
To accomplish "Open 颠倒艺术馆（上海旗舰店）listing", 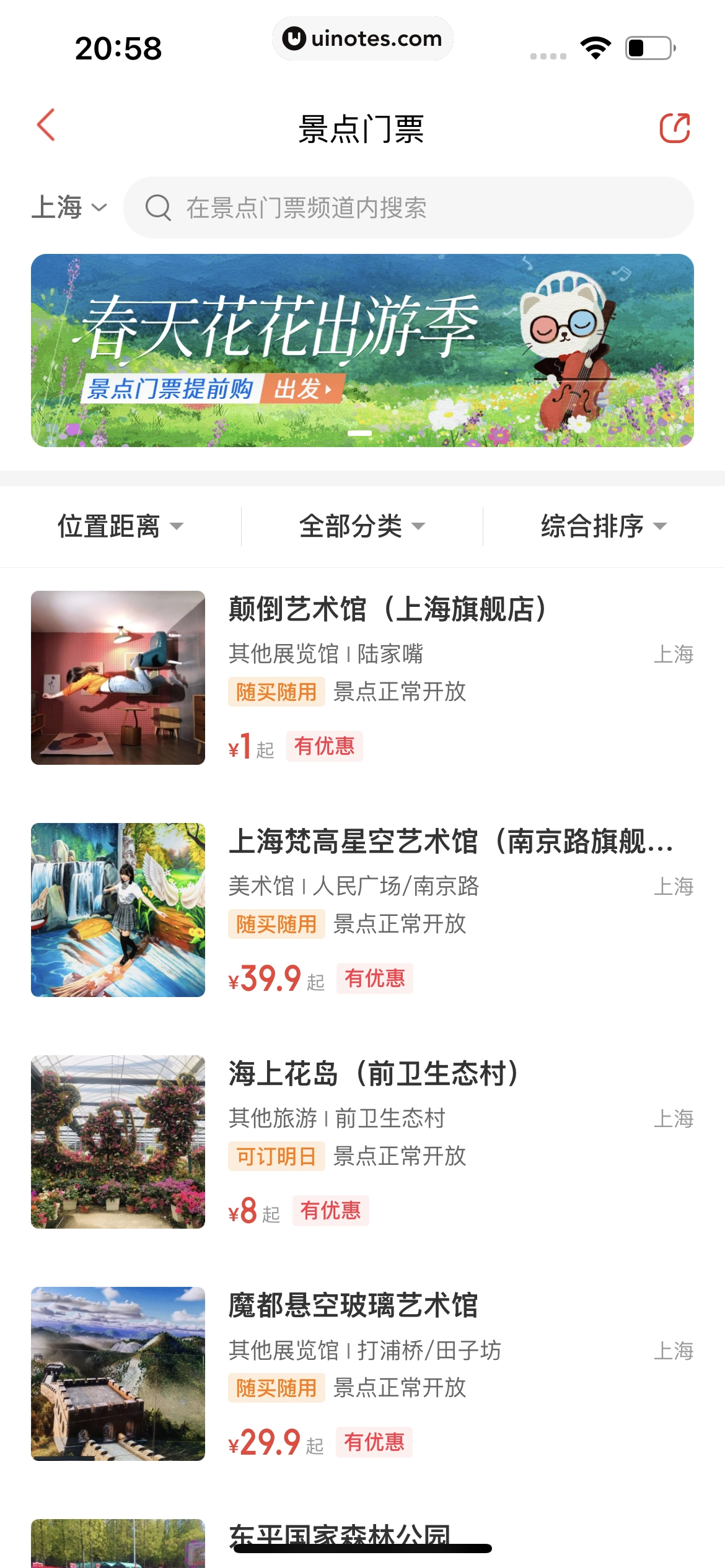I will click(x=387, y=609).
